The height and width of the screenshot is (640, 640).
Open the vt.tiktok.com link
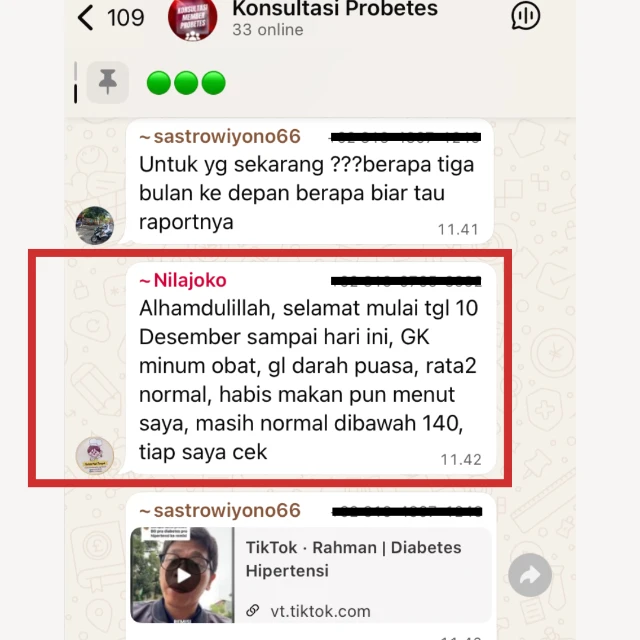click(320, 611)
